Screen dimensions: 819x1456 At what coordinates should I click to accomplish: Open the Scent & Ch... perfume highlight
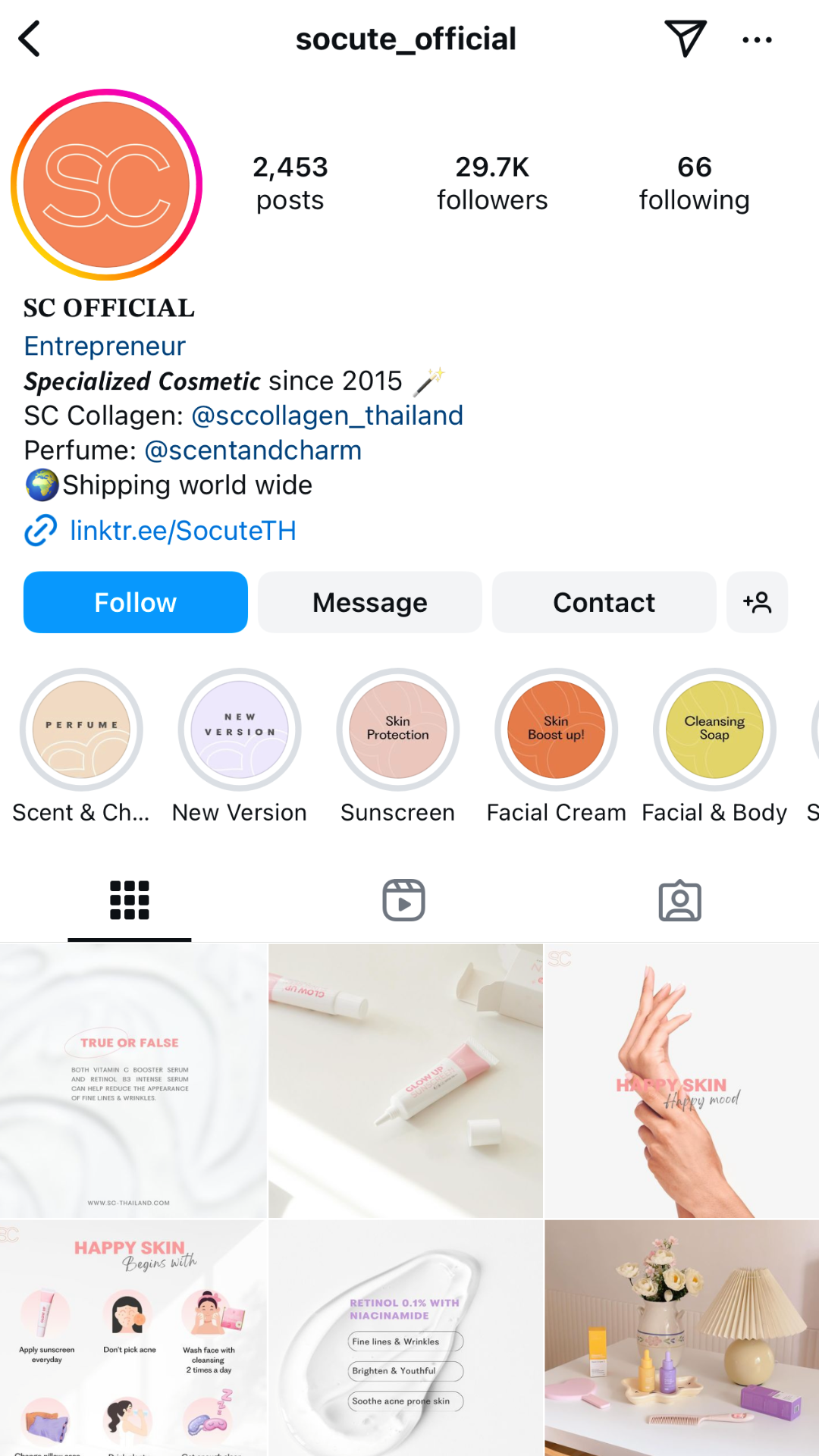tap(81, 730)
